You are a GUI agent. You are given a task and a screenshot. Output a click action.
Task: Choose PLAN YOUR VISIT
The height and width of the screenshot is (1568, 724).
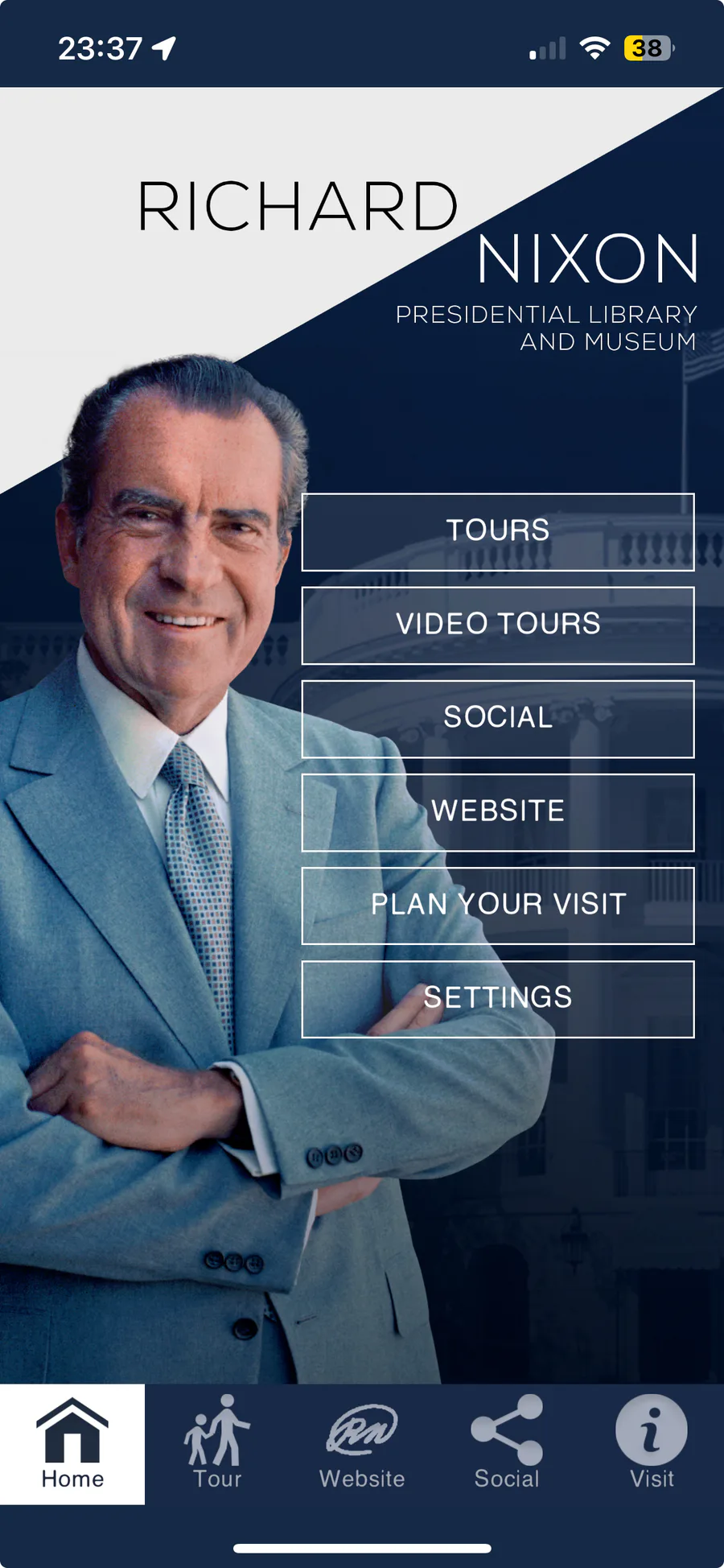[498, 906]
